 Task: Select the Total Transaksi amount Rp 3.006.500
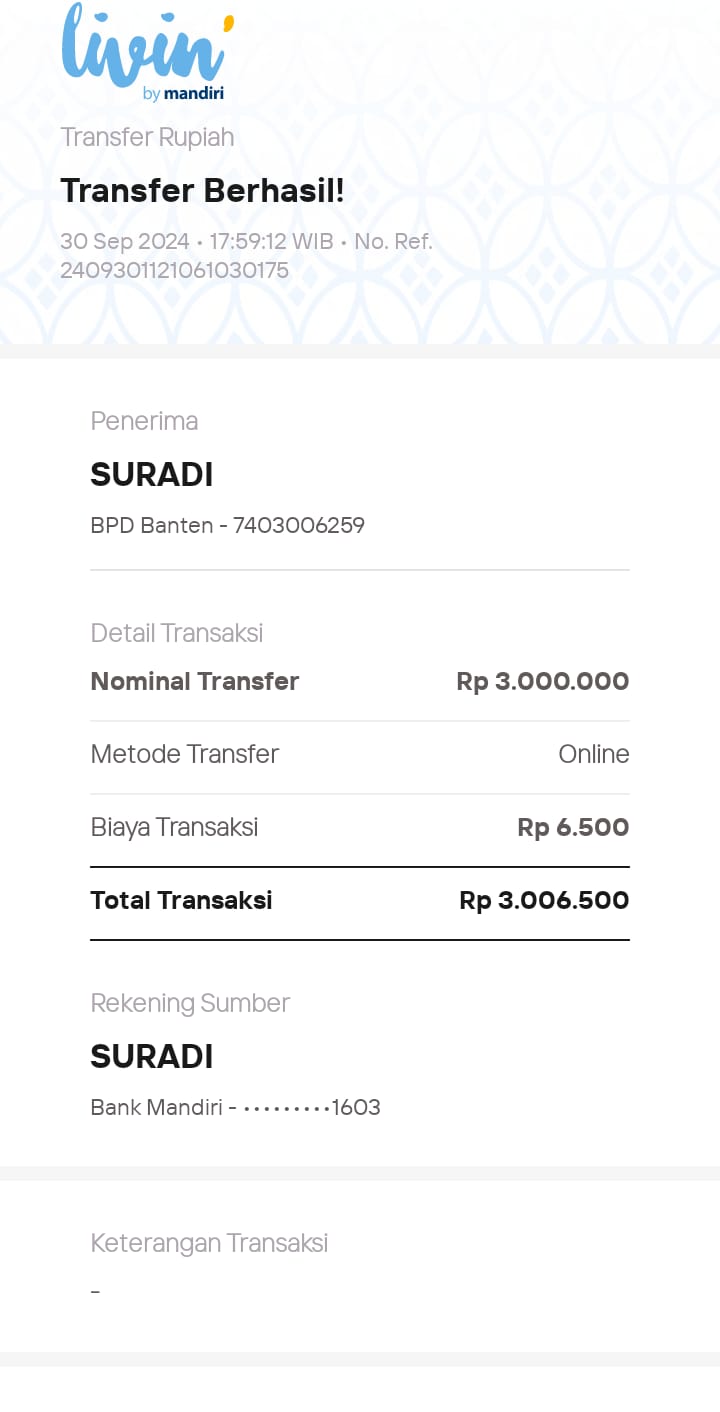[x=544, y=900]
